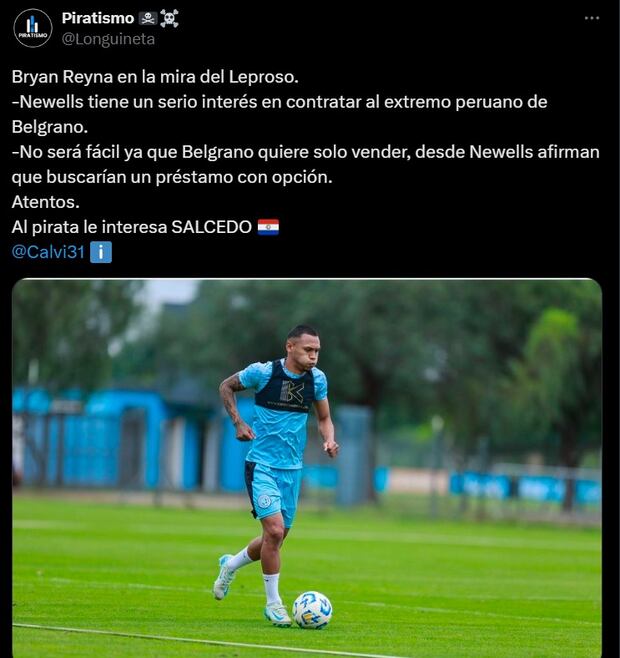Viewport: 620px width, 658px height.
Task: Open the Piratismo account name
Action: pyautogui.click(x=97, y=18)
